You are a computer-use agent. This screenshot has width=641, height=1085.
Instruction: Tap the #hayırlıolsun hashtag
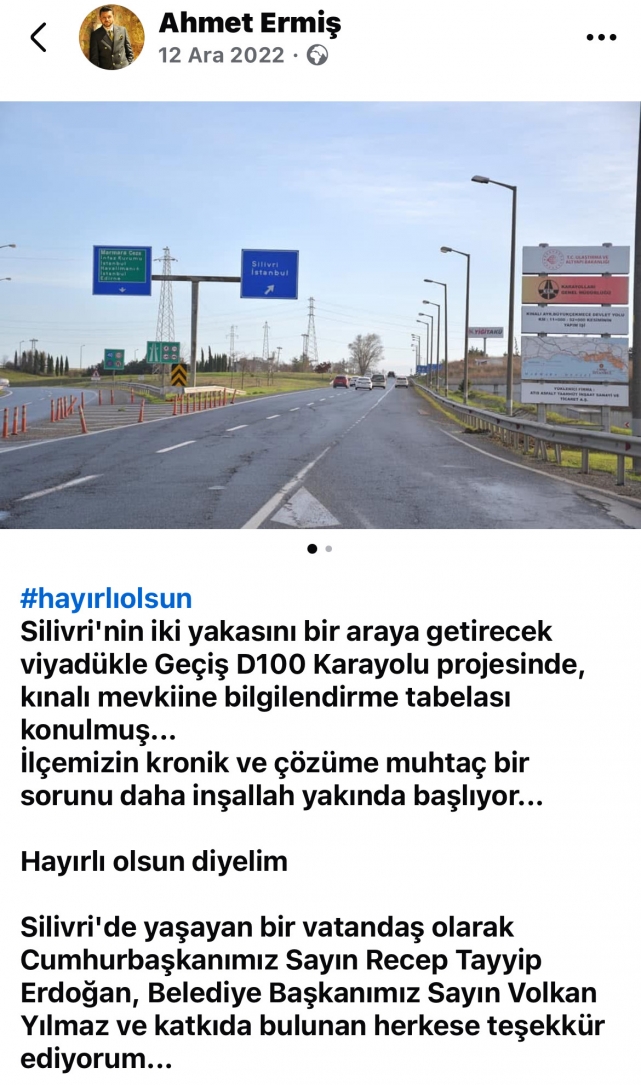point(106,599)
